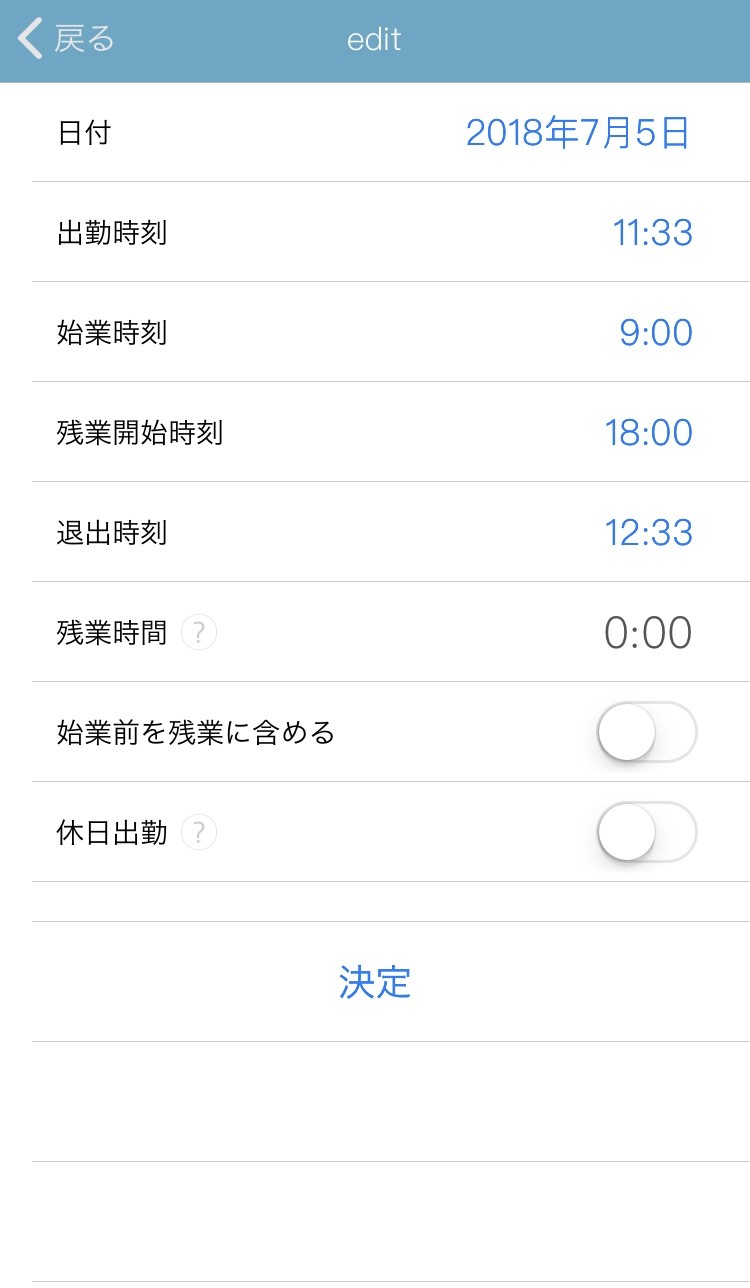Image resolution: width=750 pixels, height=1288 pixels.
Task: Confirm the edits with 決定
Action: point(375,982)
